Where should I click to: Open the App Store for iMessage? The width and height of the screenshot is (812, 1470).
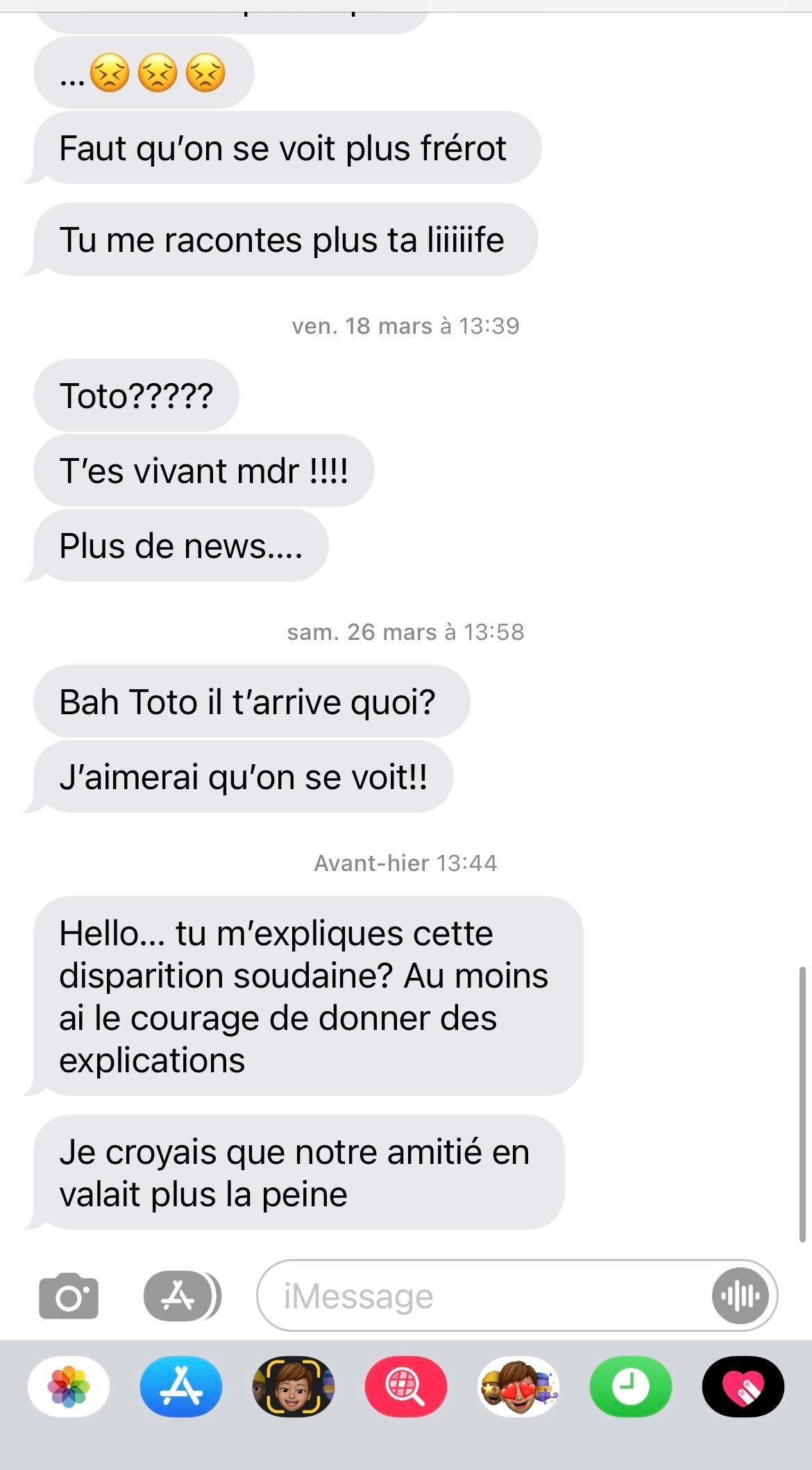click(x=181, y=1387)
